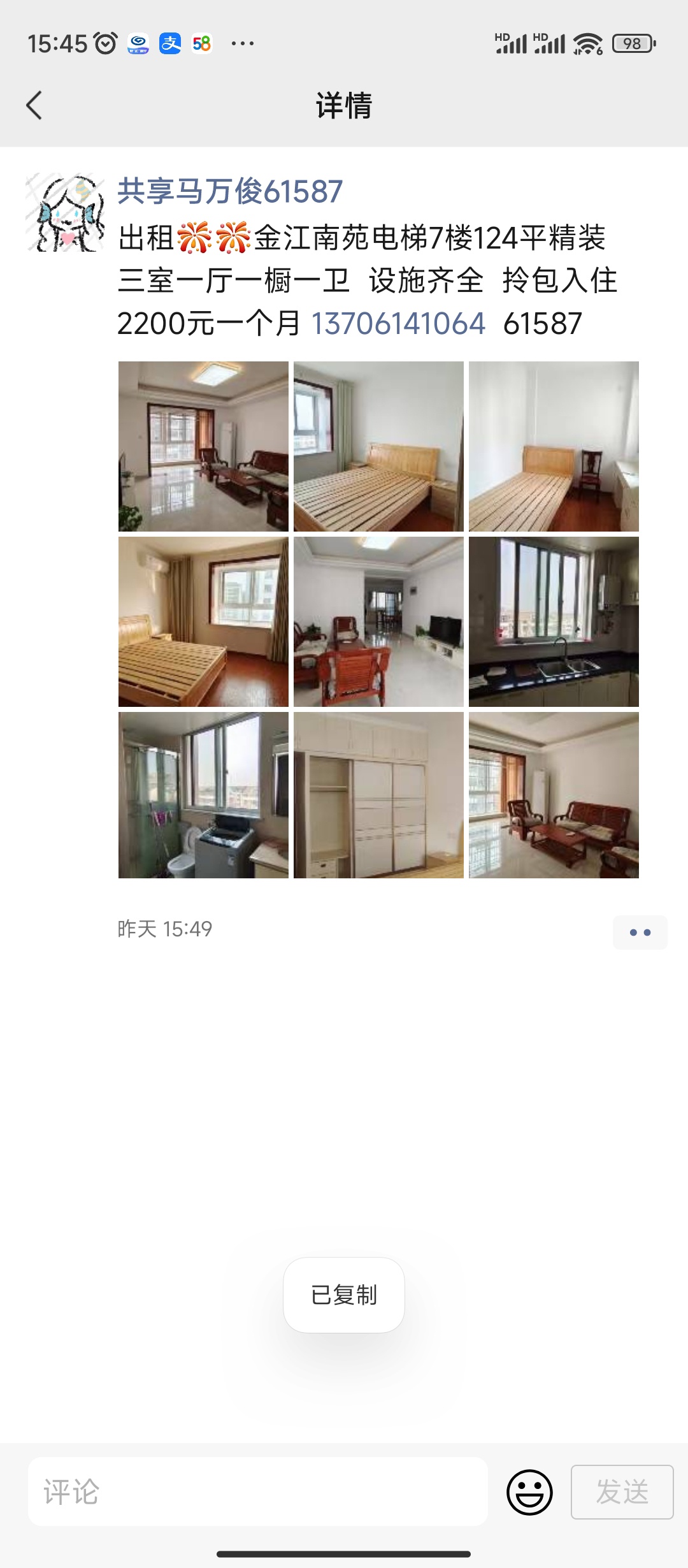Open the bedroom photo with green curtain
This screenshot has height=1568, width=688.
point(378,446)
